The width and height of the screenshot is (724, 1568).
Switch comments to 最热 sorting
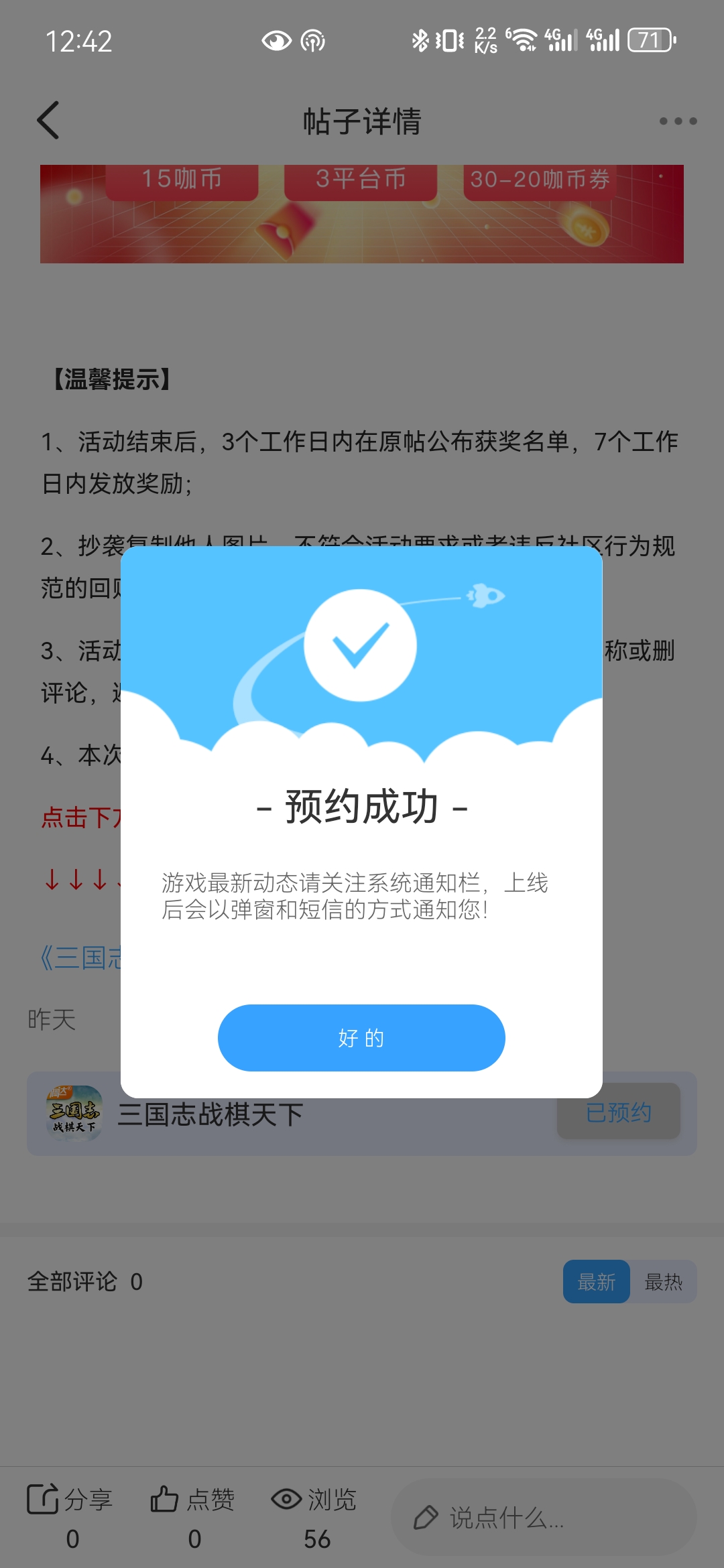[x=663, y=1282]
